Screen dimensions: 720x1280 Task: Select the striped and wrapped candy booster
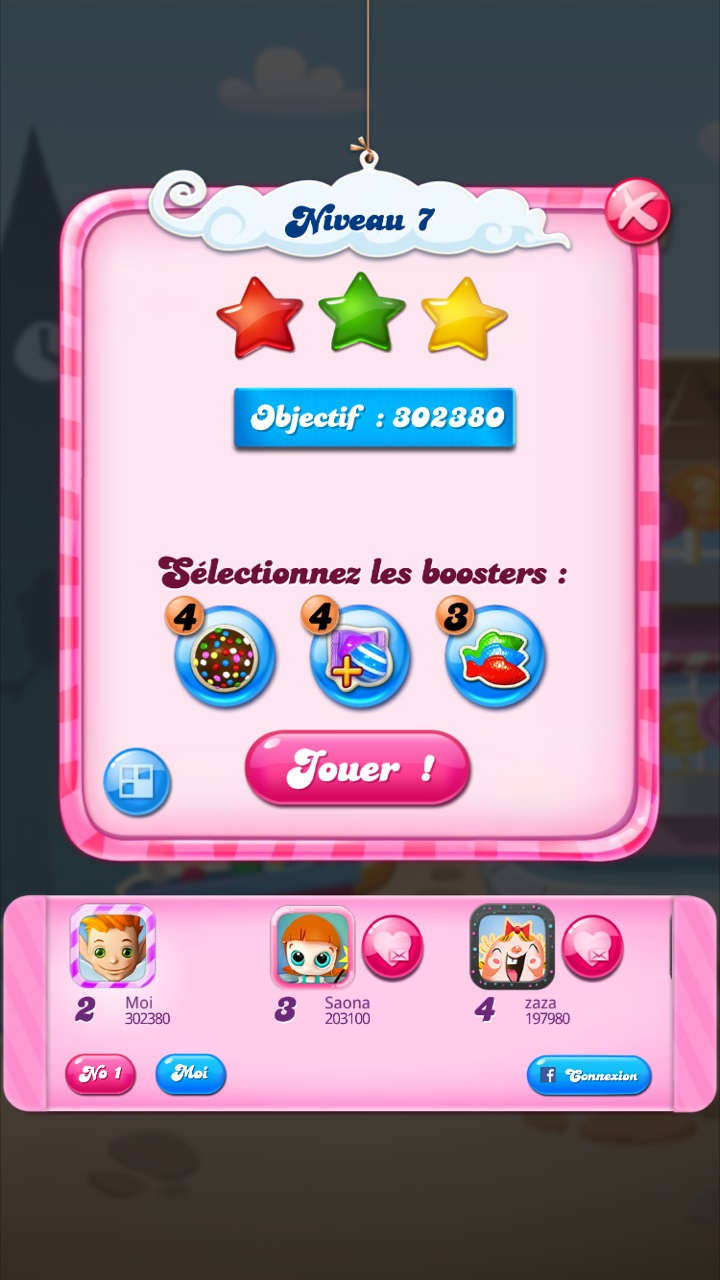point(360,657)
